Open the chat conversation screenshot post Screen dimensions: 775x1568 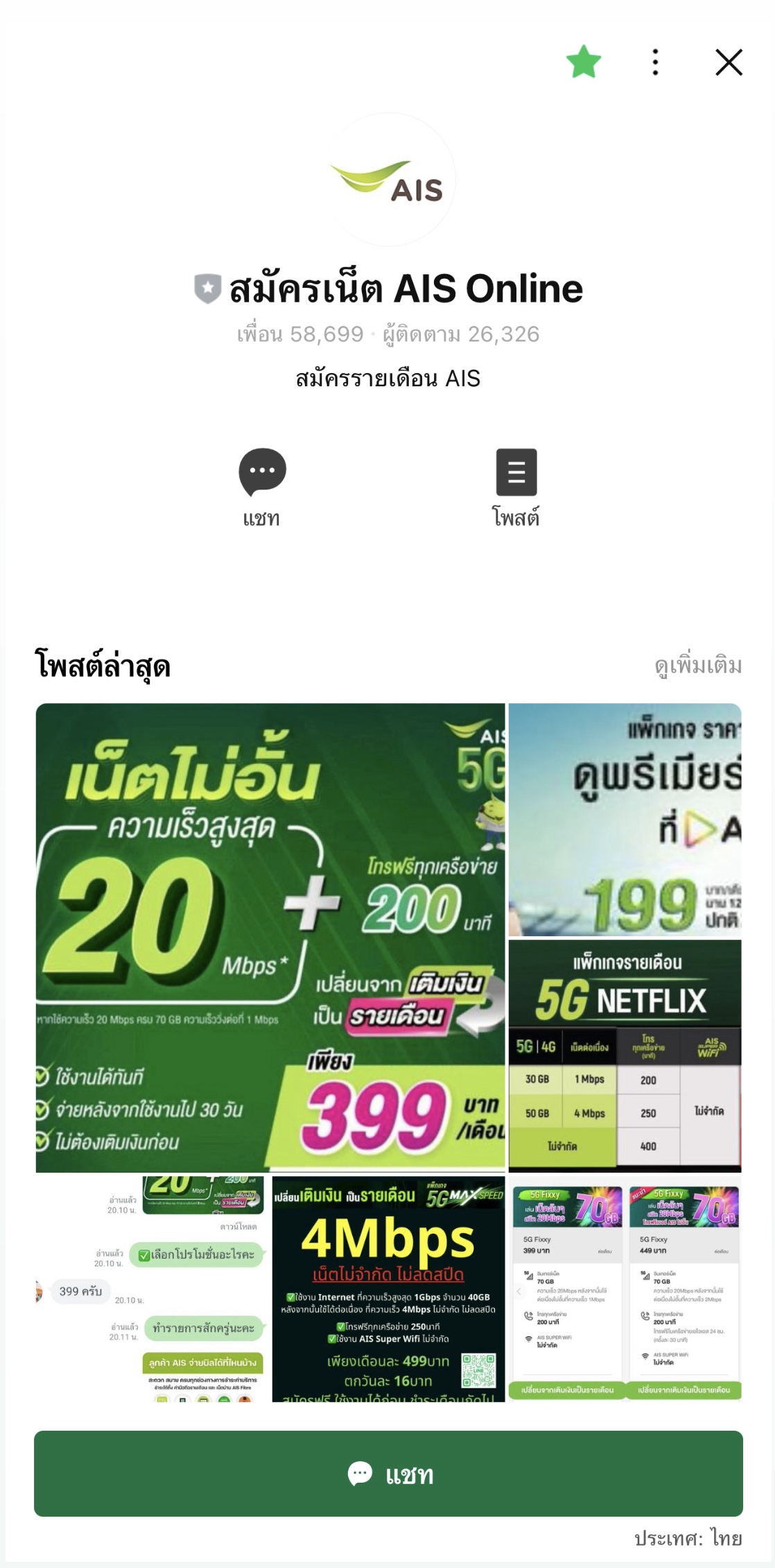tap(150, 1289)
